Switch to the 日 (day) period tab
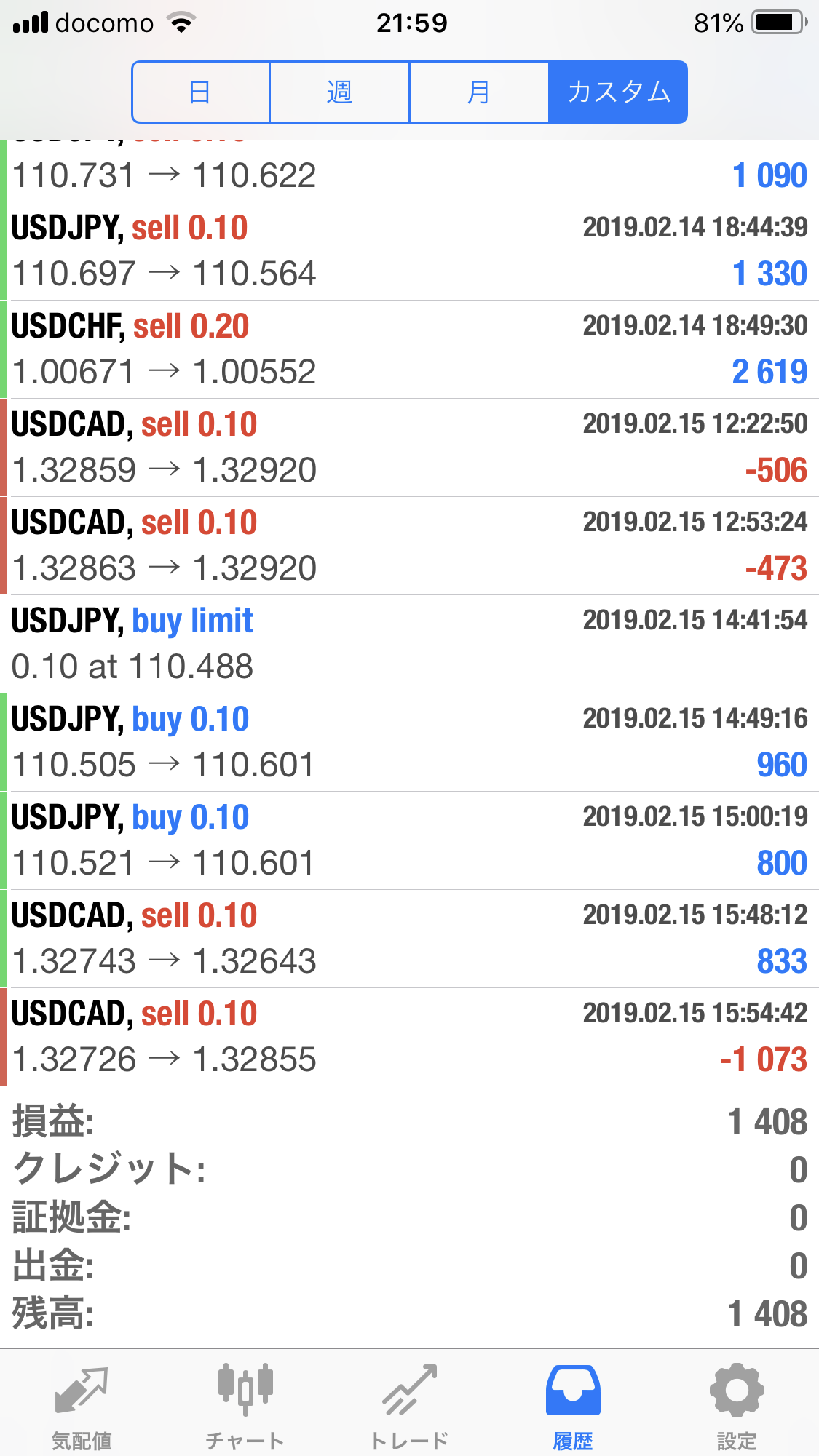 point(201,92)
